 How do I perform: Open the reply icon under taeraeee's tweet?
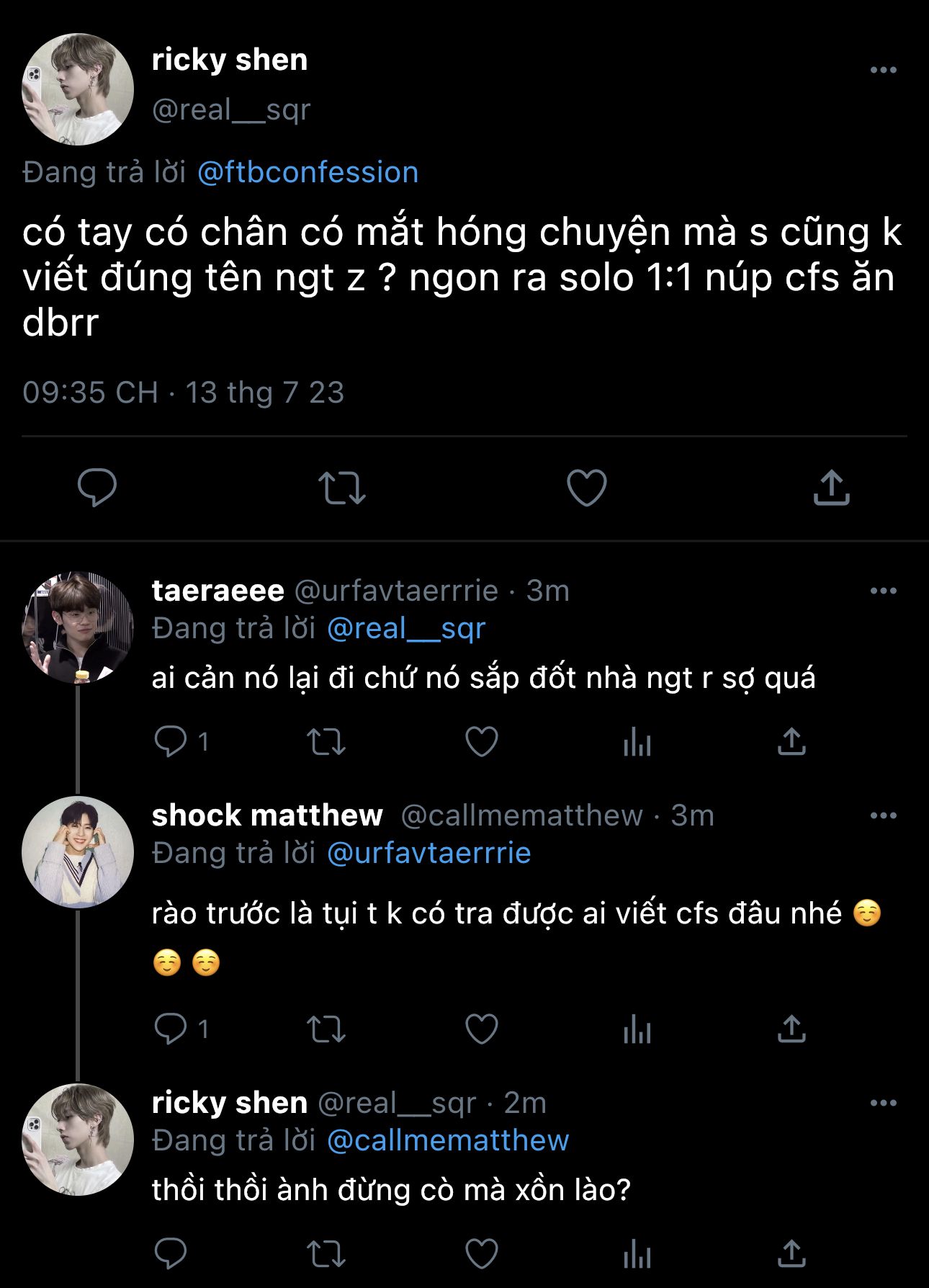(x=171, y=741)
